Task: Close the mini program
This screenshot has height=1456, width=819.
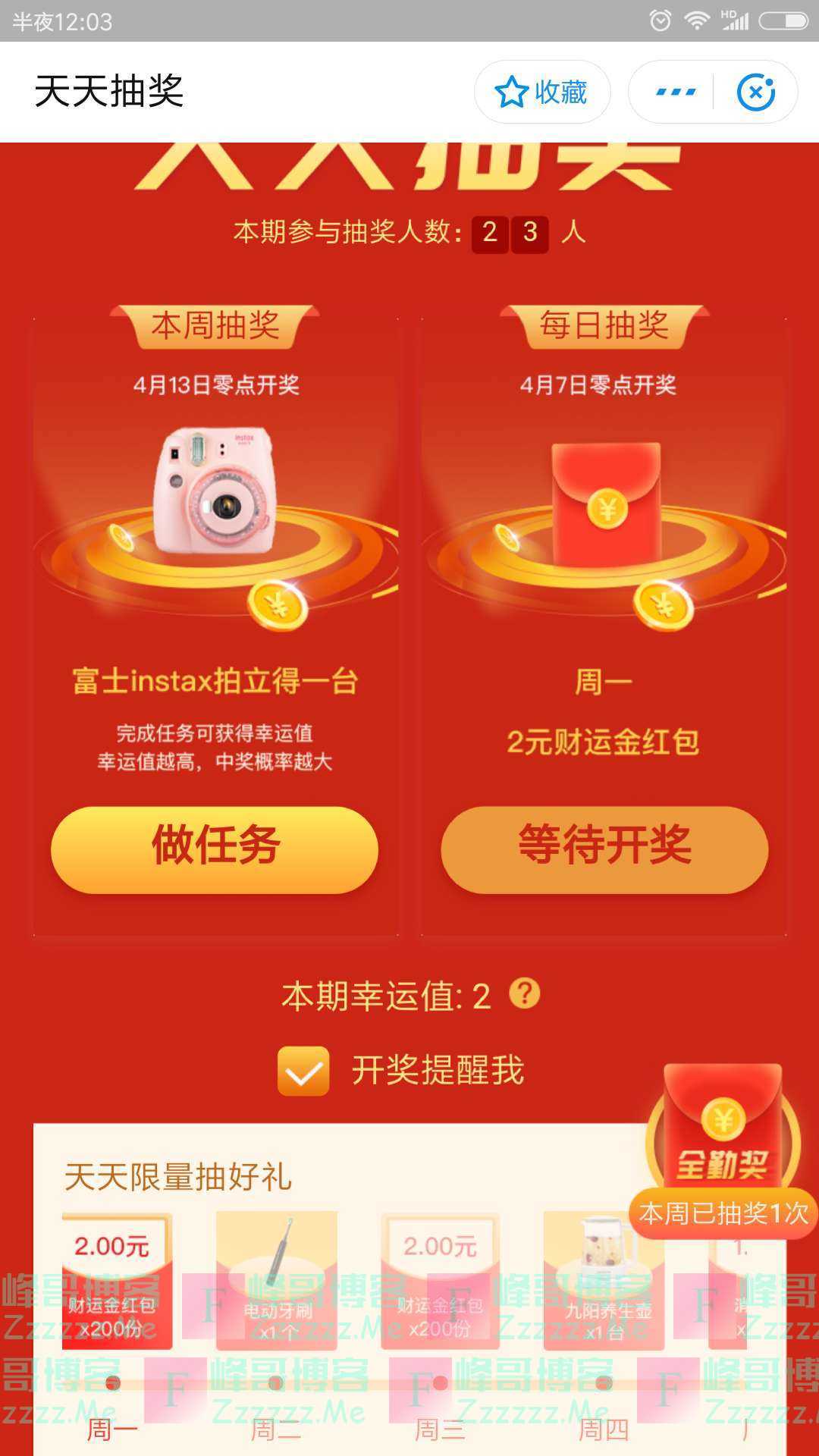Action: click(756, 92)
